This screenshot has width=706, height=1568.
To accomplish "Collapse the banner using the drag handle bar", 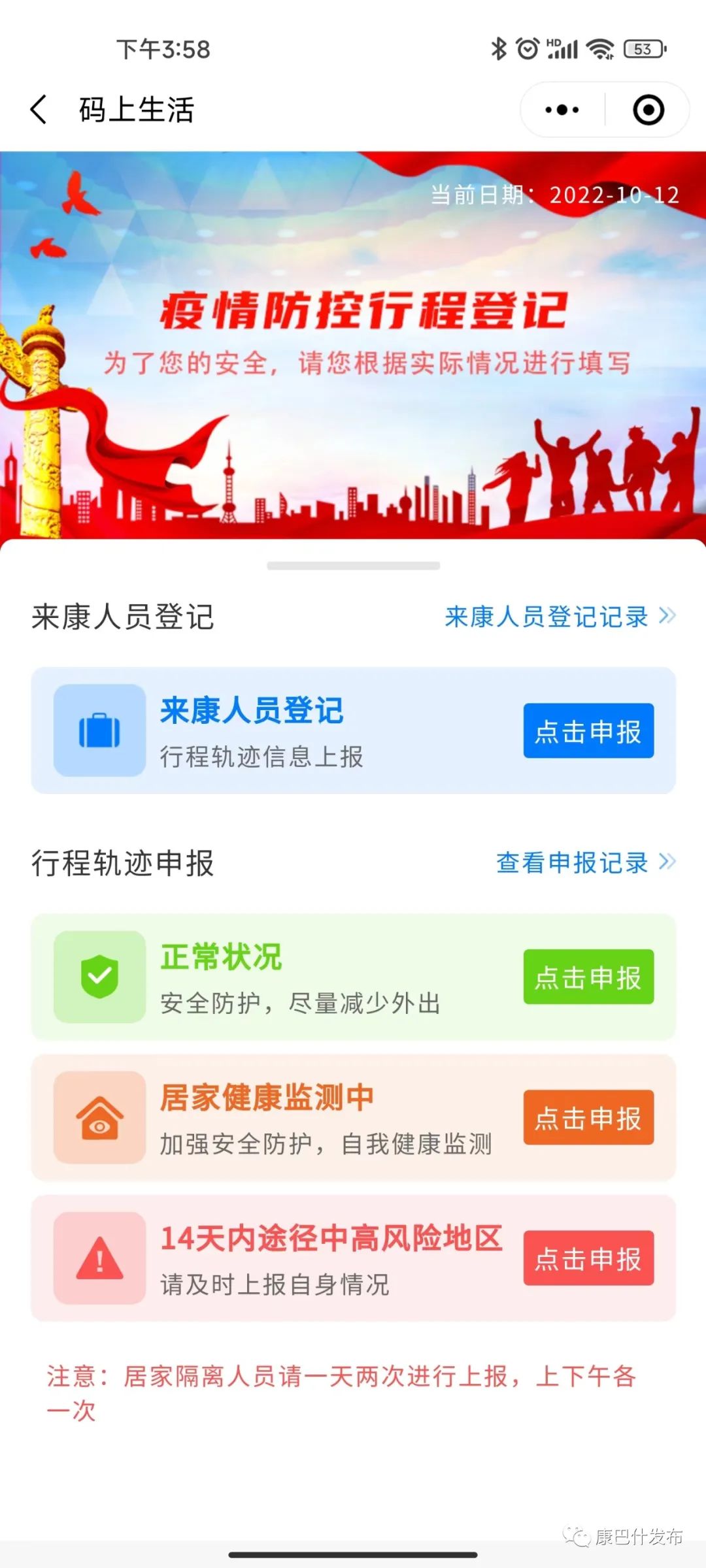I will (353, 563).
